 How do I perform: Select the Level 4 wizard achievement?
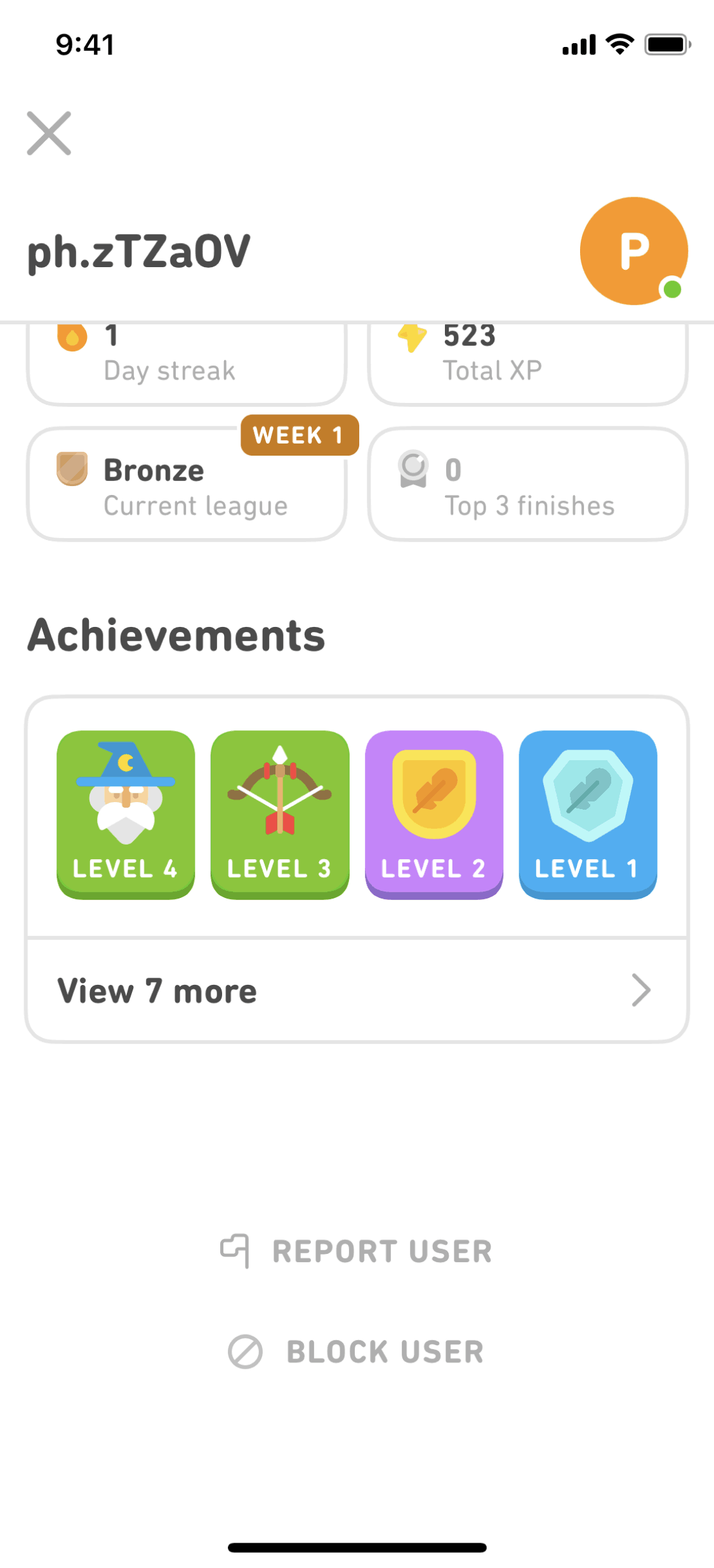[x=126, y=814]
